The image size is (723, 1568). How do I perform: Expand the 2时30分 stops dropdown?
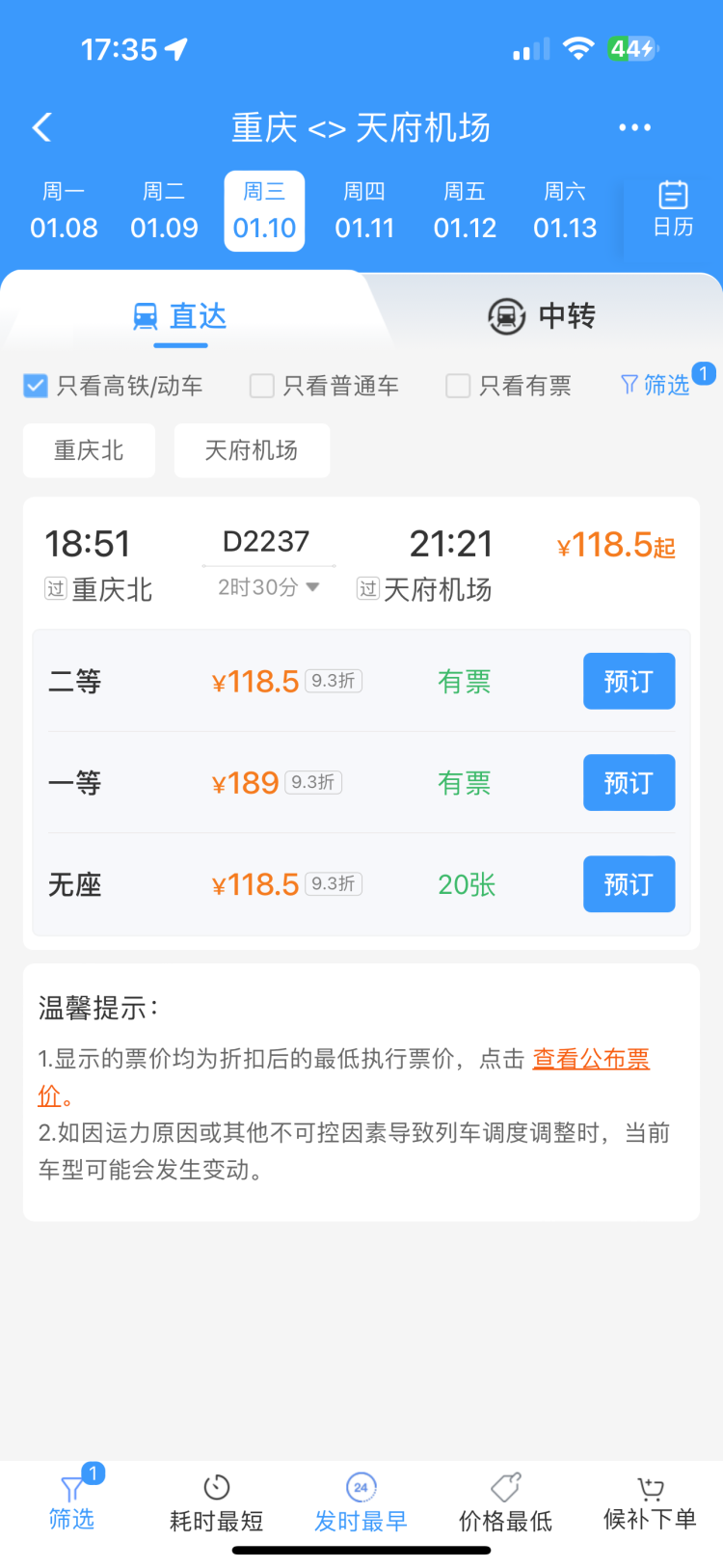tap(268, 587)
